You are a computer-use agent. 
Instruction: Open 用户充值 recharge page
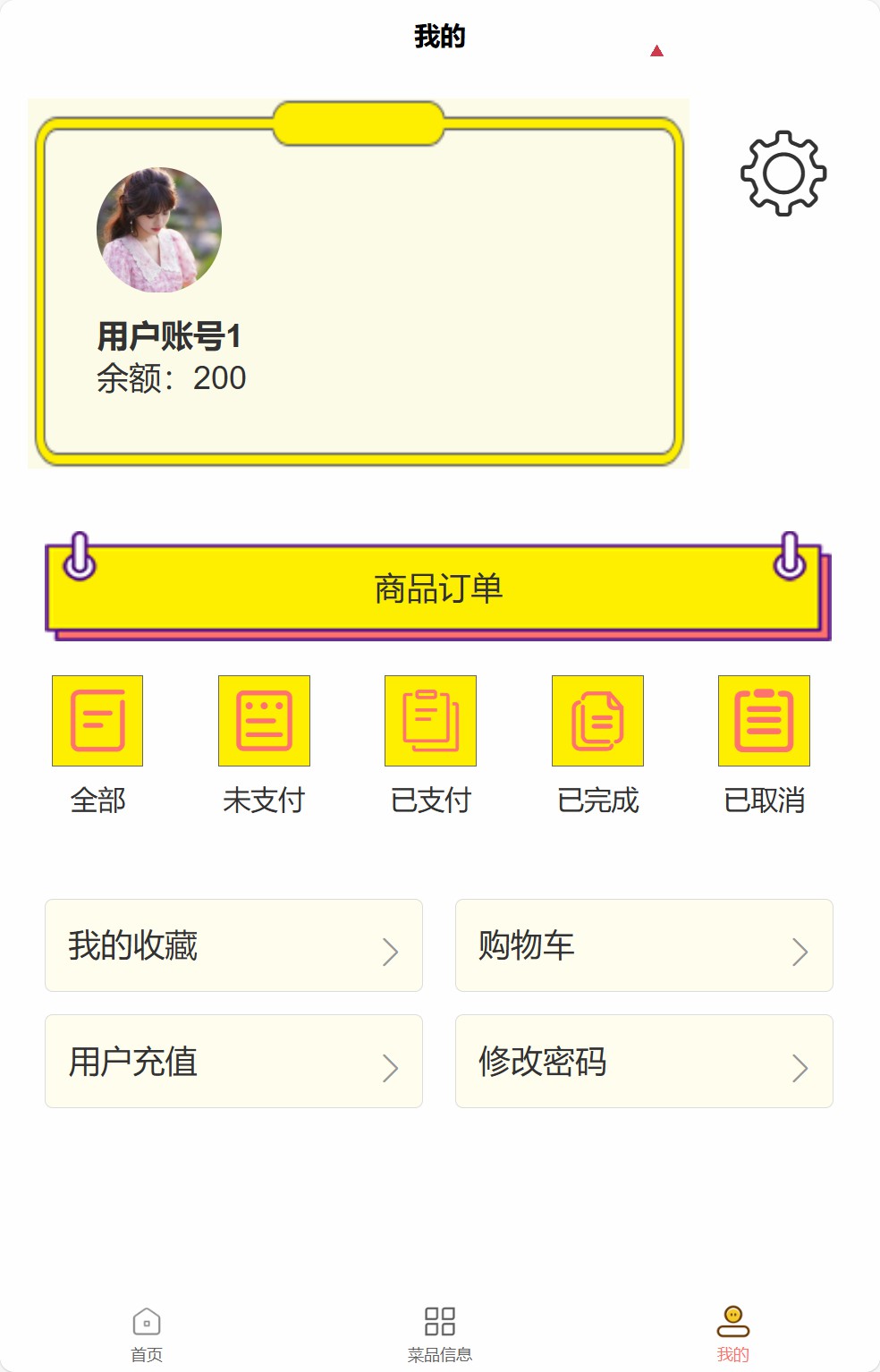(x=233, y=1062)
